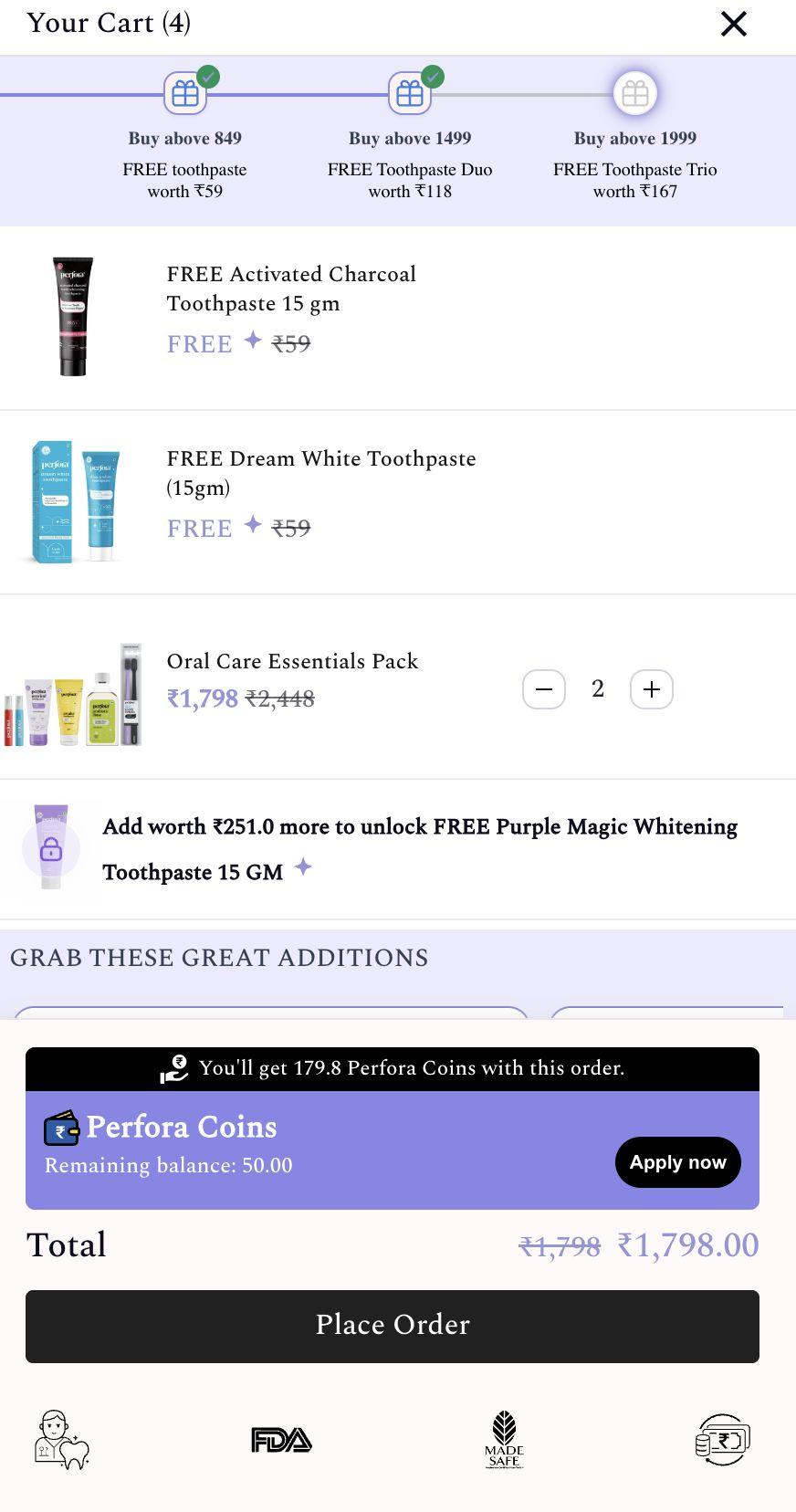The width and height of the screenshot is (796, 1512).
Task: Place the order
Action: (x=393, y=1326)
